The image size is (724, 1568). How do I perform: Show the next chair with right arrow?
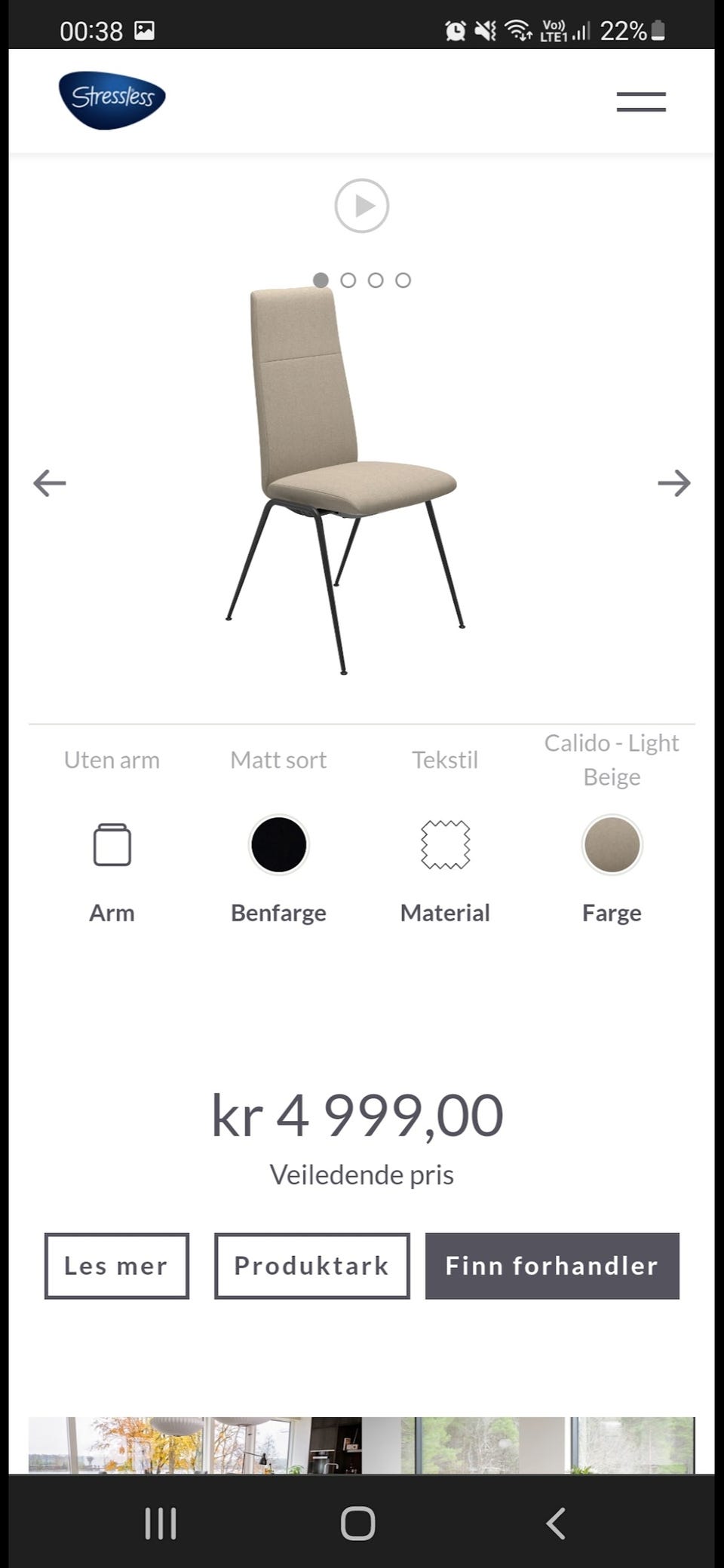[x=674, y=483]
